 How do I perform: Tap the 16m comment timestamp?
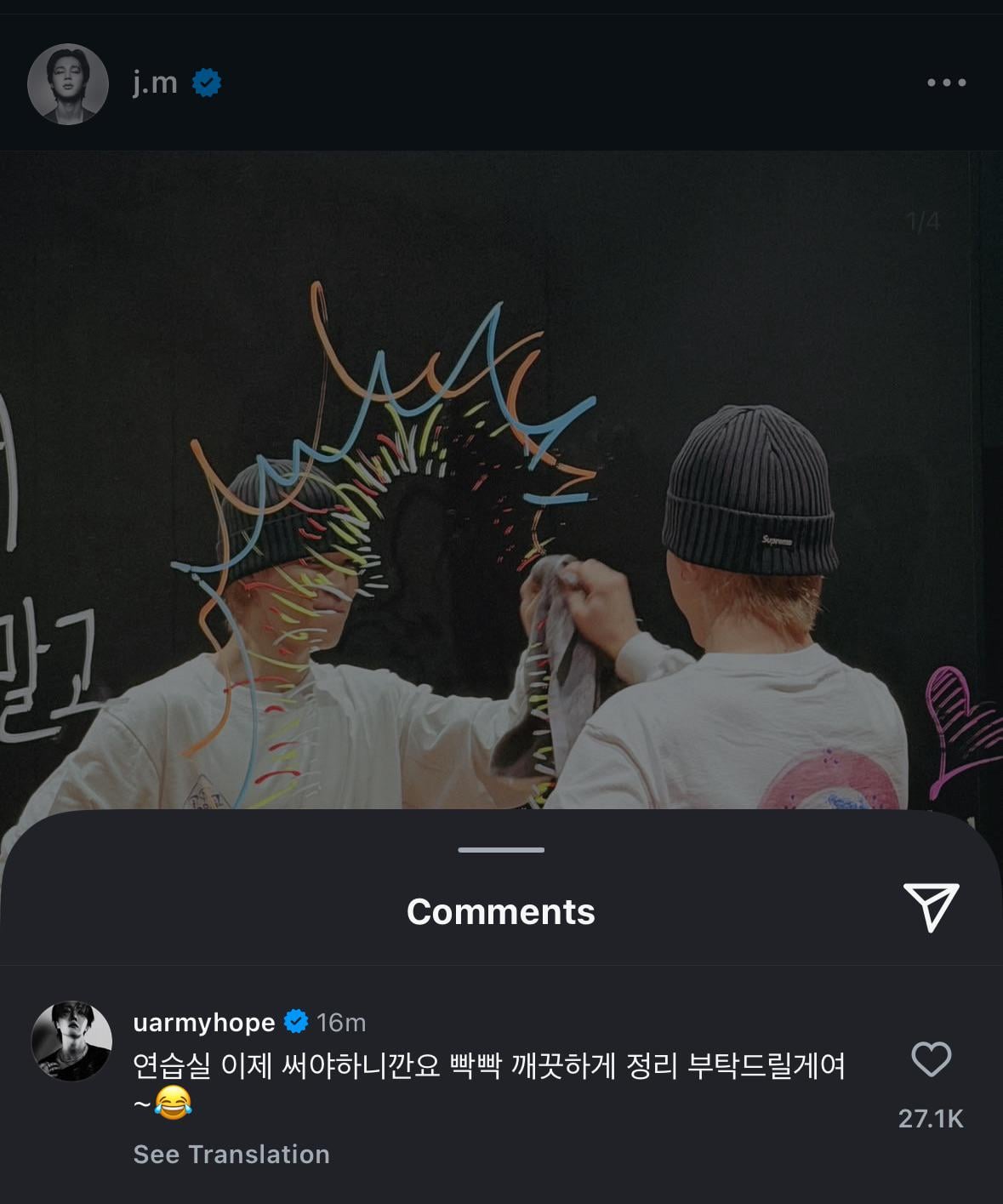point(345,1024)
